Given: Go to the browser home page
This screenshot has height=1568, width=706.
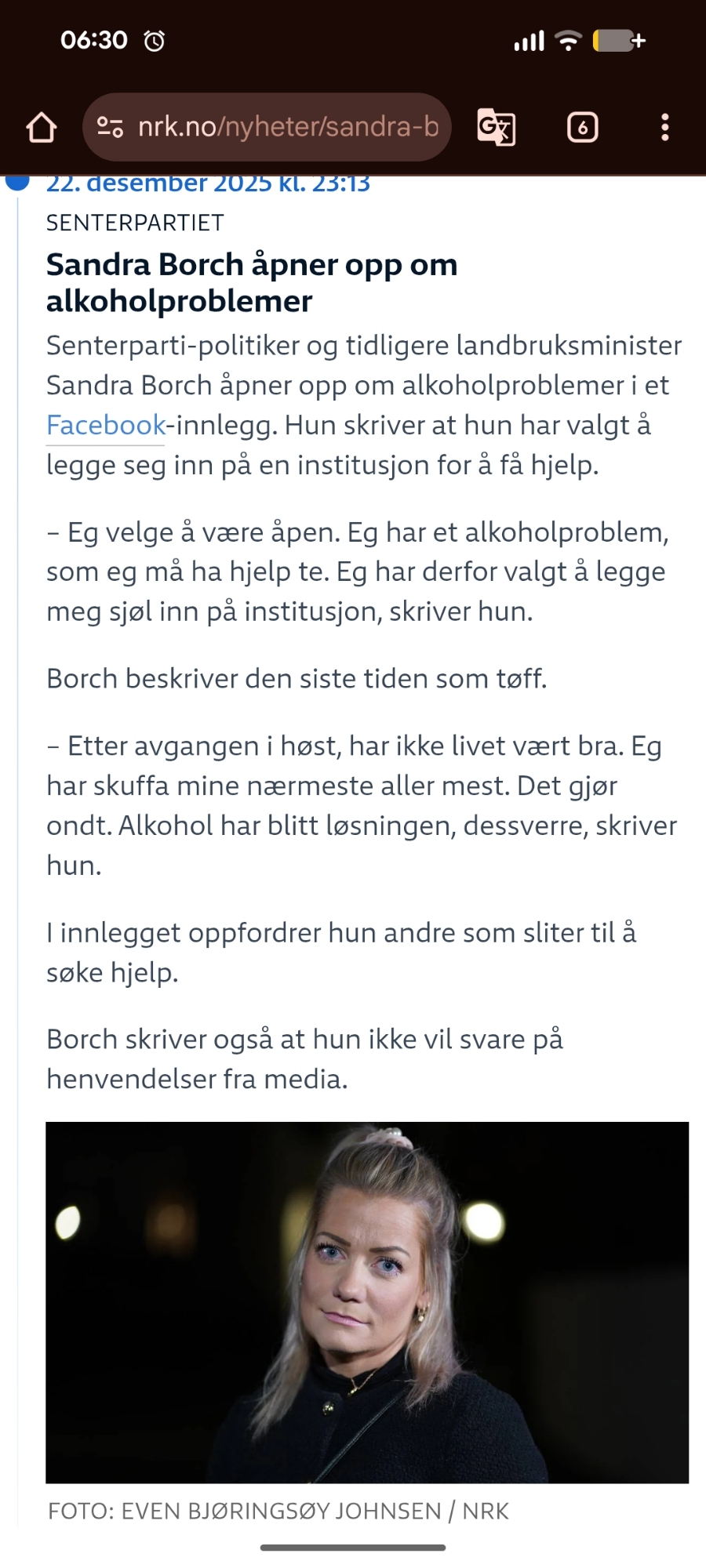Looking at the screenshot, I should tap(42, 127).
